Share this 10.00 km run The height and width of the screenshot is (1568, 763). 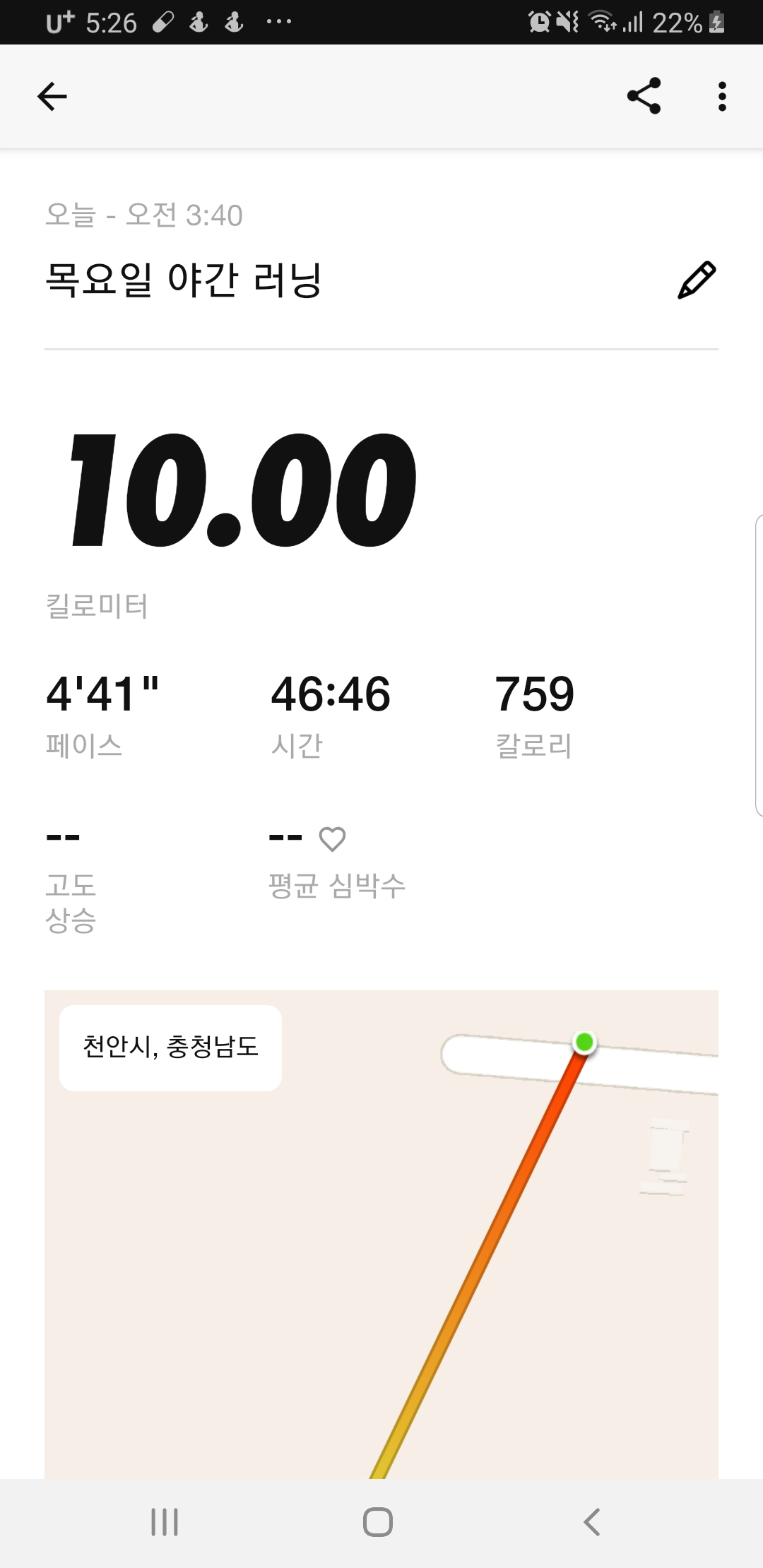coord(644,96)
